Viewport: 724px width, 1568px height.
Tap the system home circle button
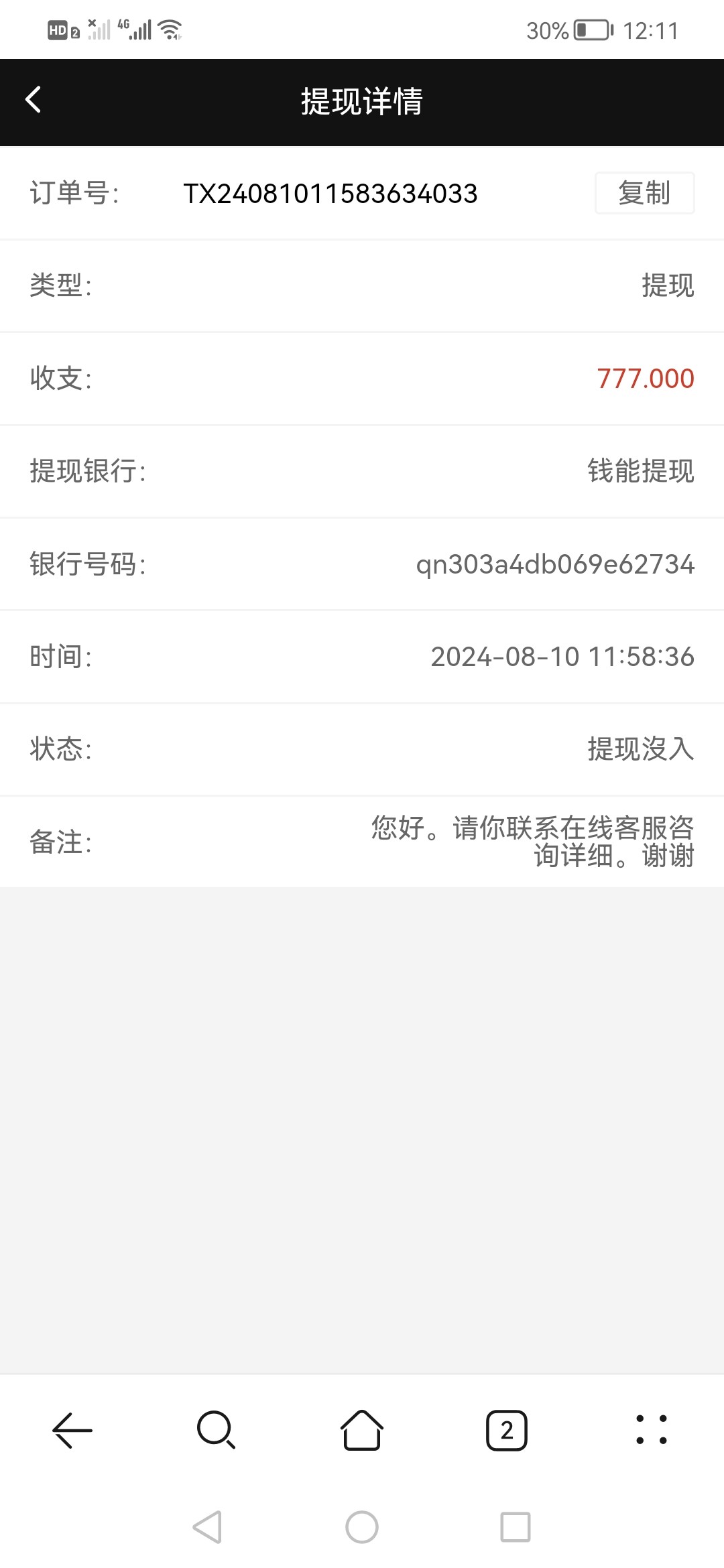coord(362,1528)
